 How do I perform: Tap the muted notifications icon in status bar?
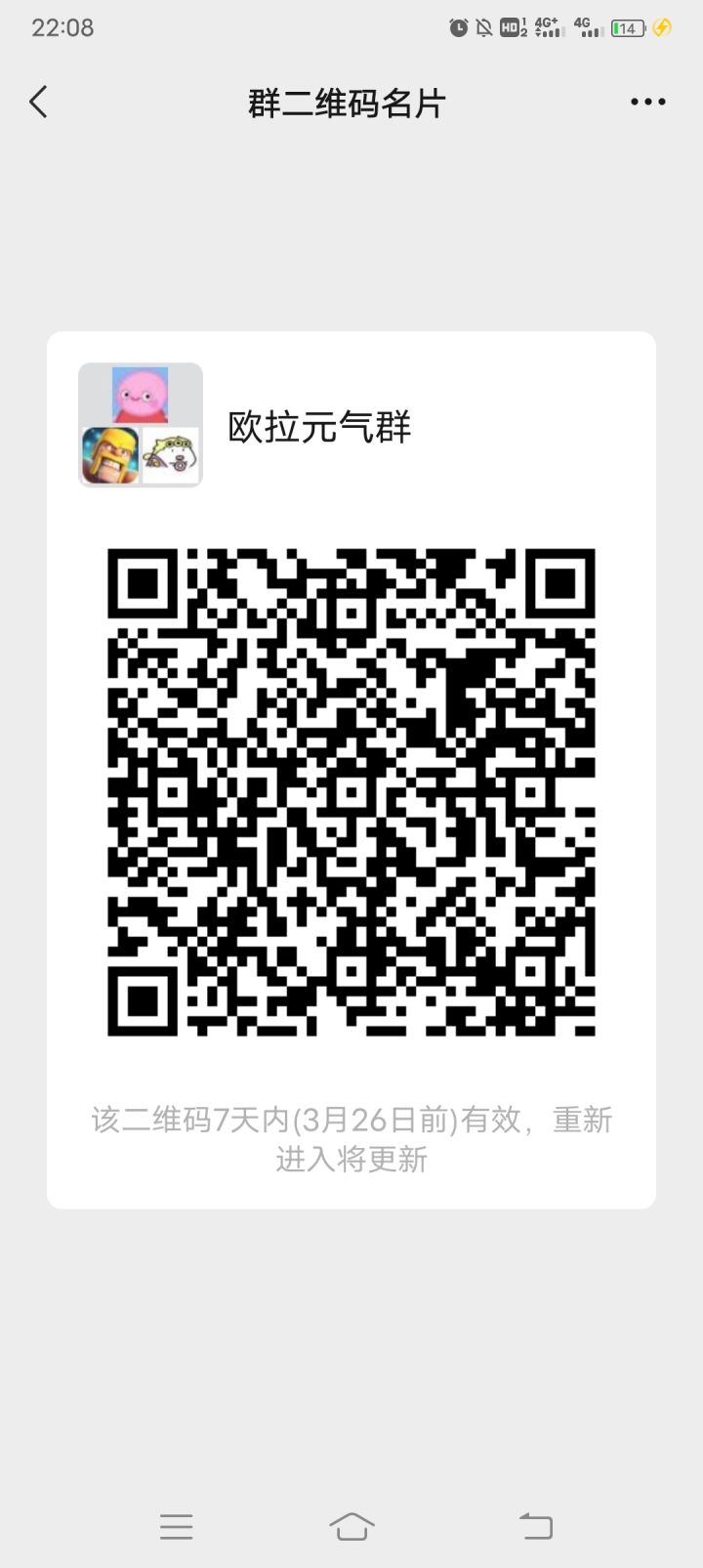click(x=482, y=27)
